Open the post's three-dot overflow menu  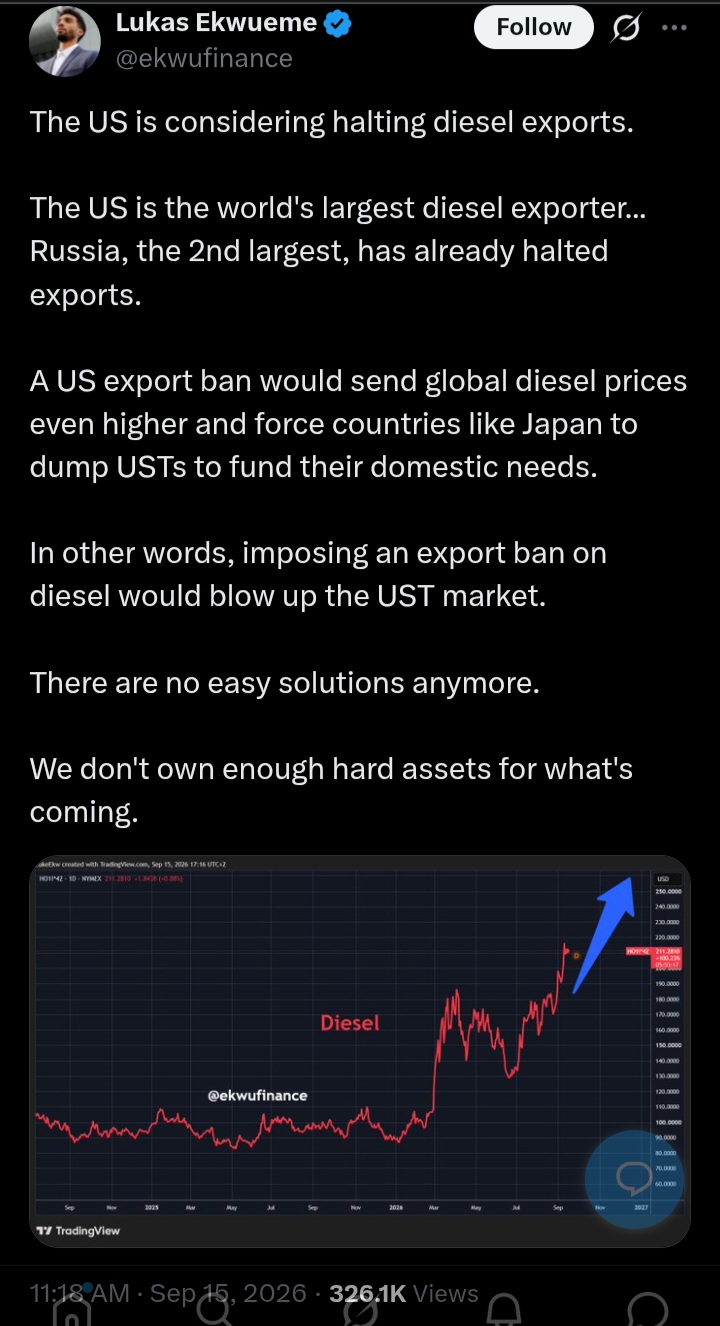coord(675,29)
